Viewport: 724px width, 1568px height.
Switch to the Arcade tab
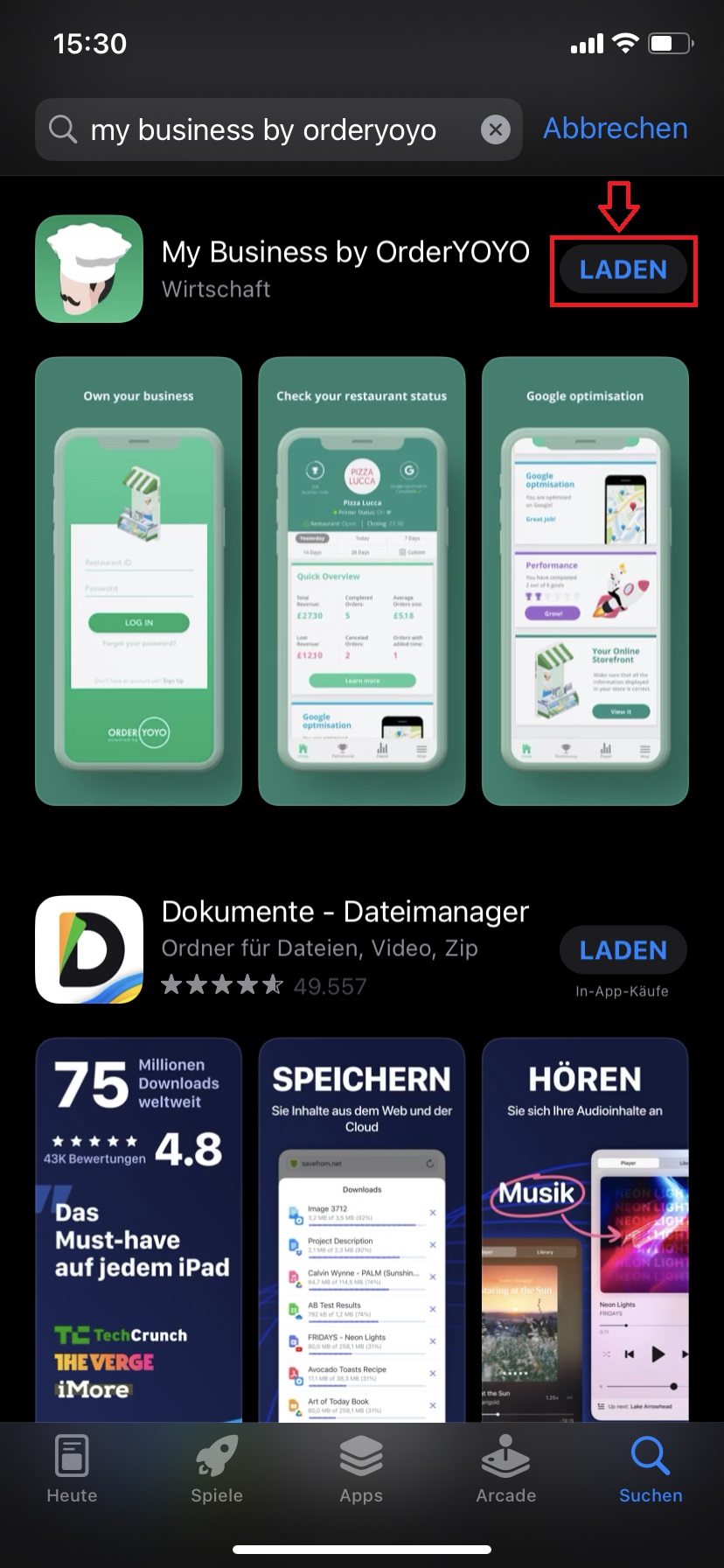tap(505, 1469)
